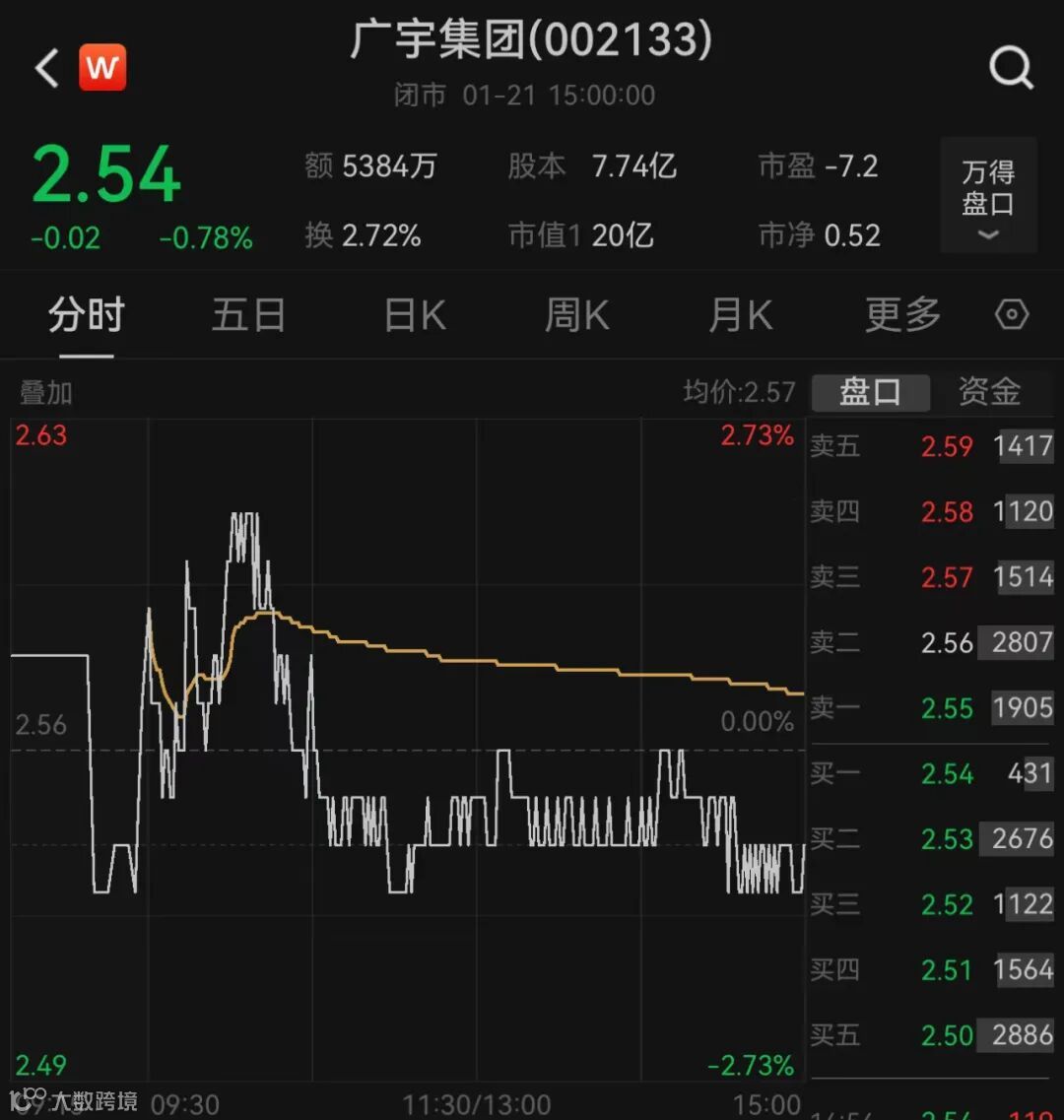Go back using the arrow icon
1064x1120 pixels.
(46, 69)
